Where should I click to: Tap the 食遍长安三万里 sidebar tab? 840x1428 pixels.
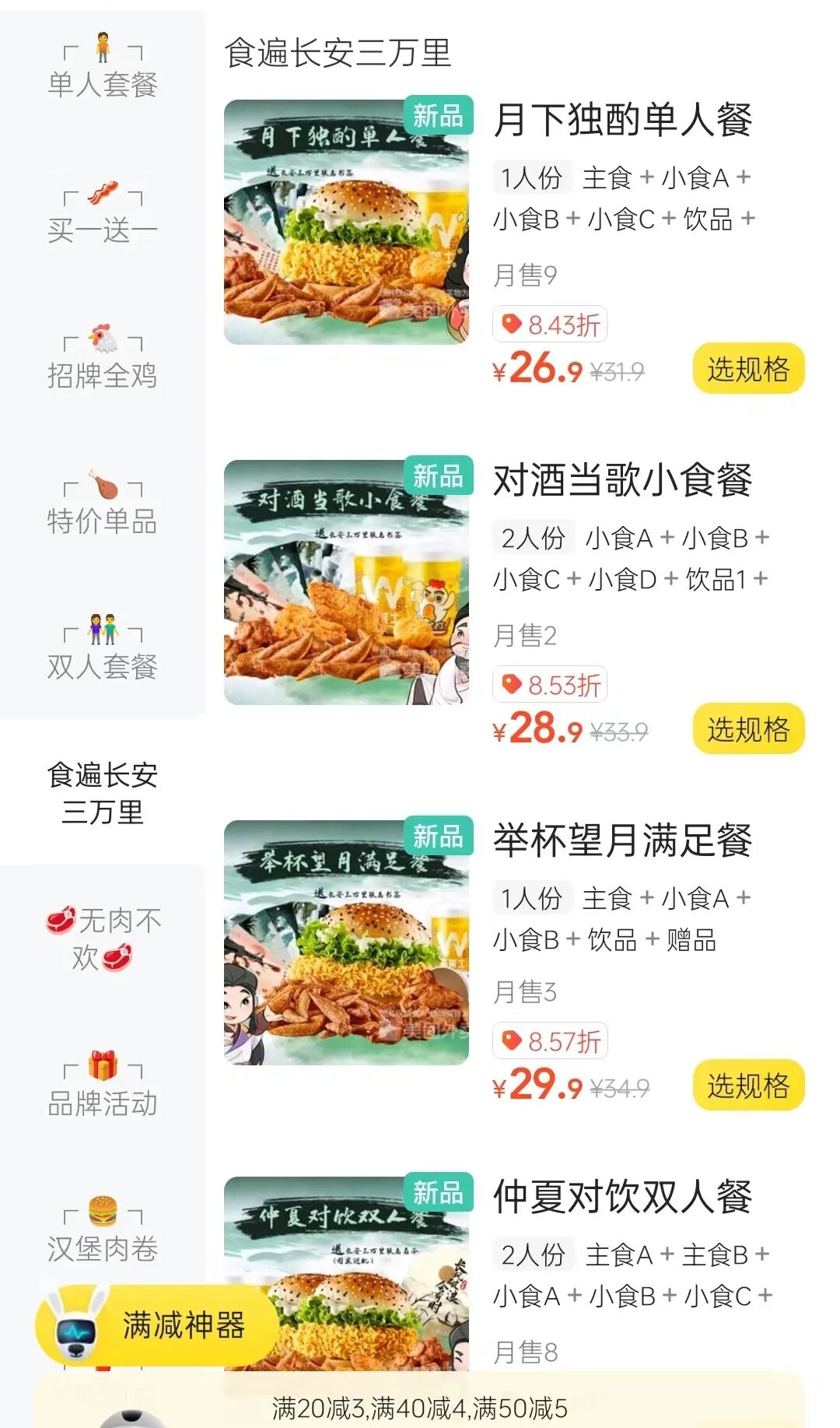pyautogui.click(x=103, y=793)
